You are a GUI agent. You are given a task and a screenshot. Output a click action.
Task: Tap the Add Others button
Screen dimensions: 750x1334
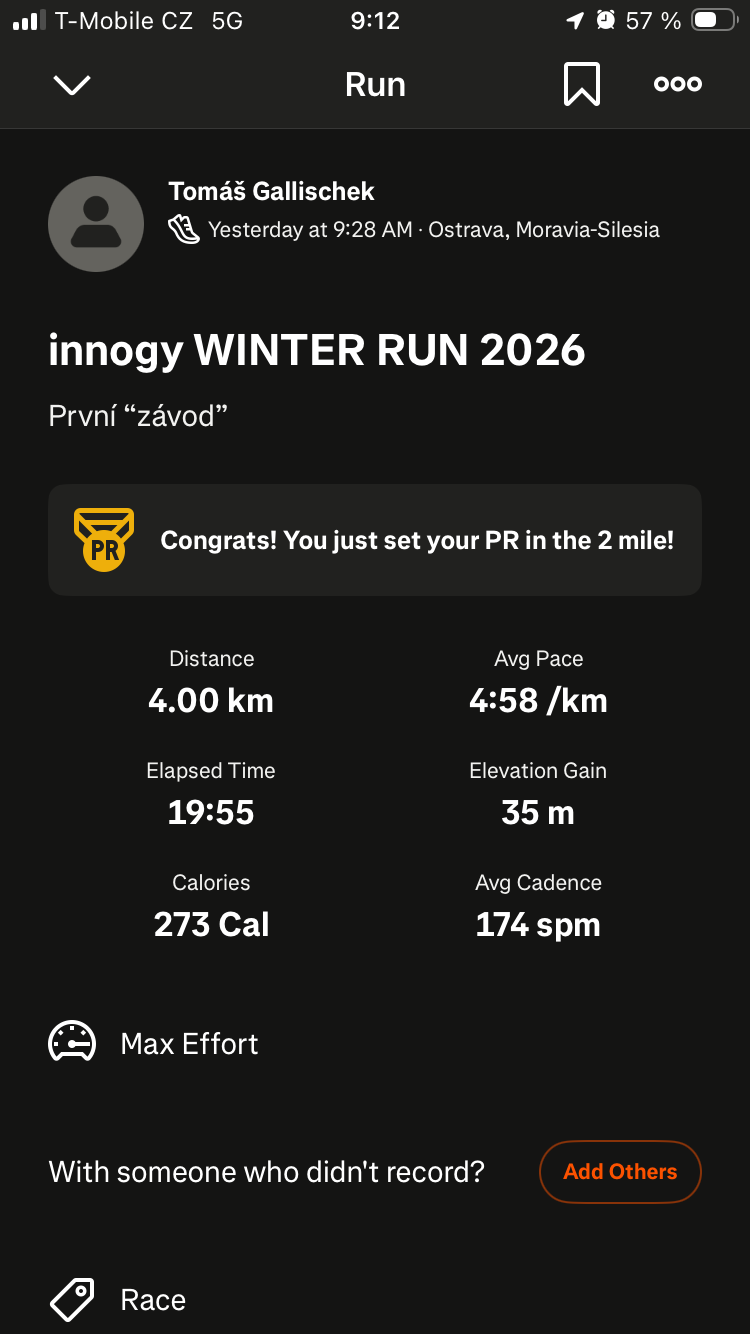coord(620,1171)
